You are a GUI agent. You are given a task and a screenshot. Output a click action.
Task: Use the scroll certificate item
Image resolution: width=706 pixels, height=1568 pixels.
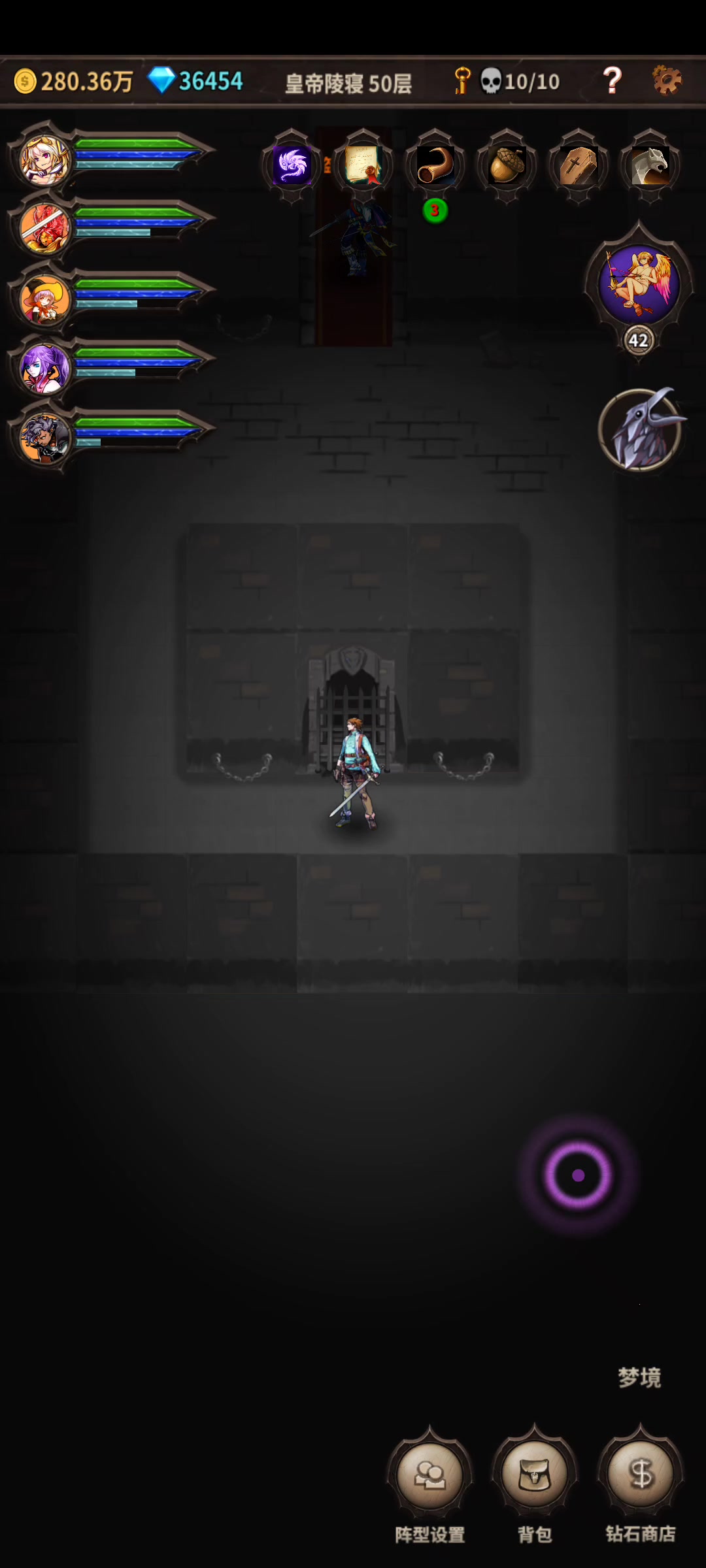click(x=363, y=166)
